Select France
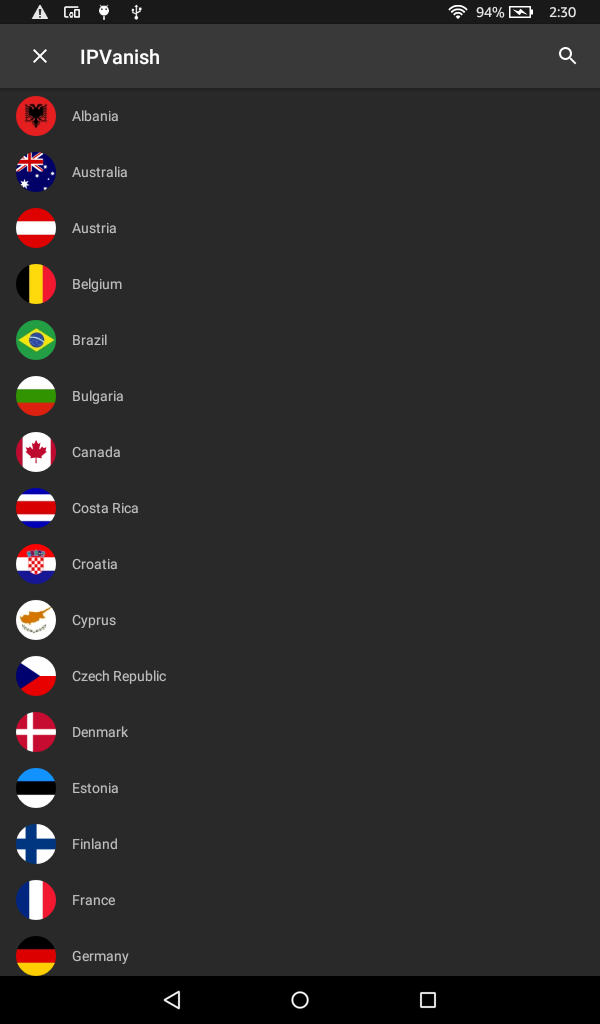Viewport: 600px width, 1024px height. (x=93, y=900)
